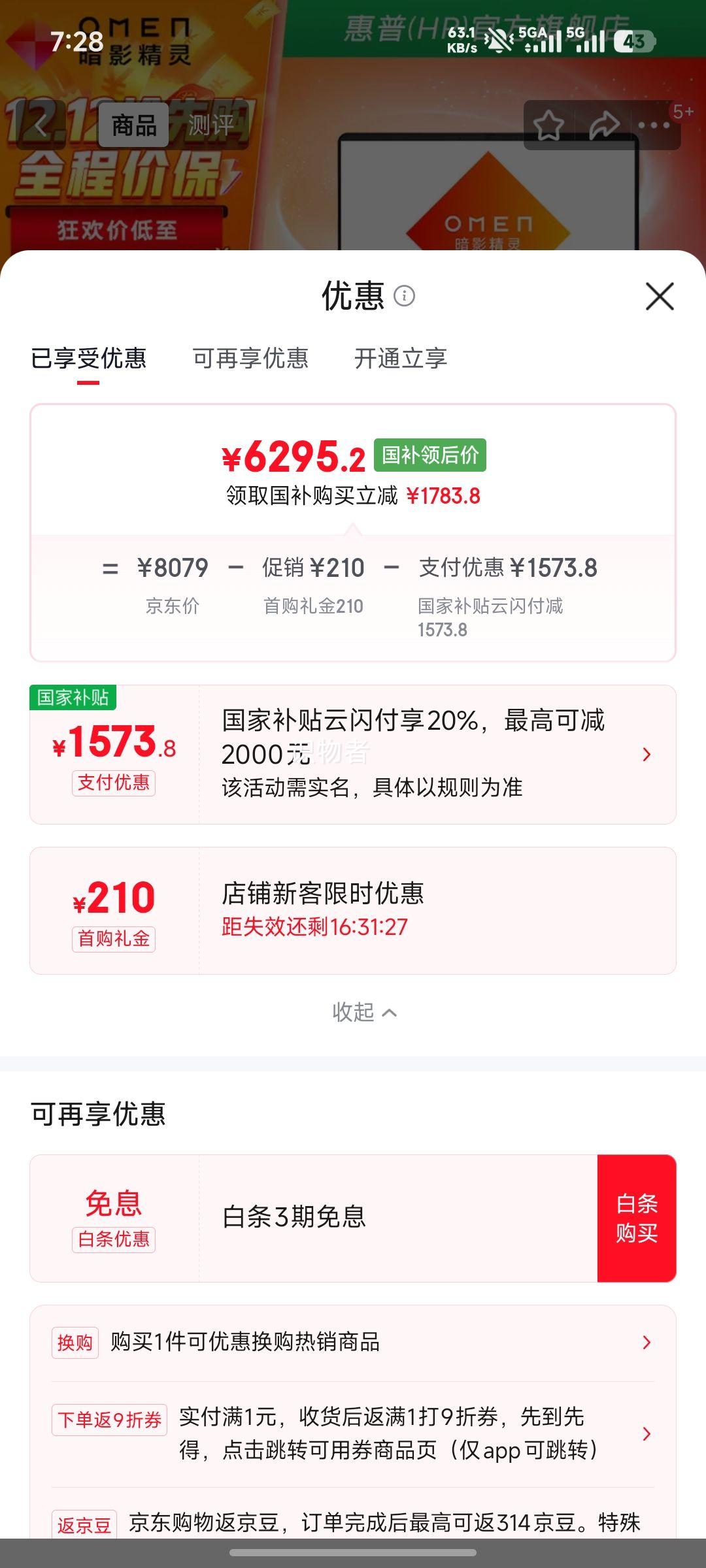
Task: Tap the back arrow at top left
Action: tap(39, 124)
